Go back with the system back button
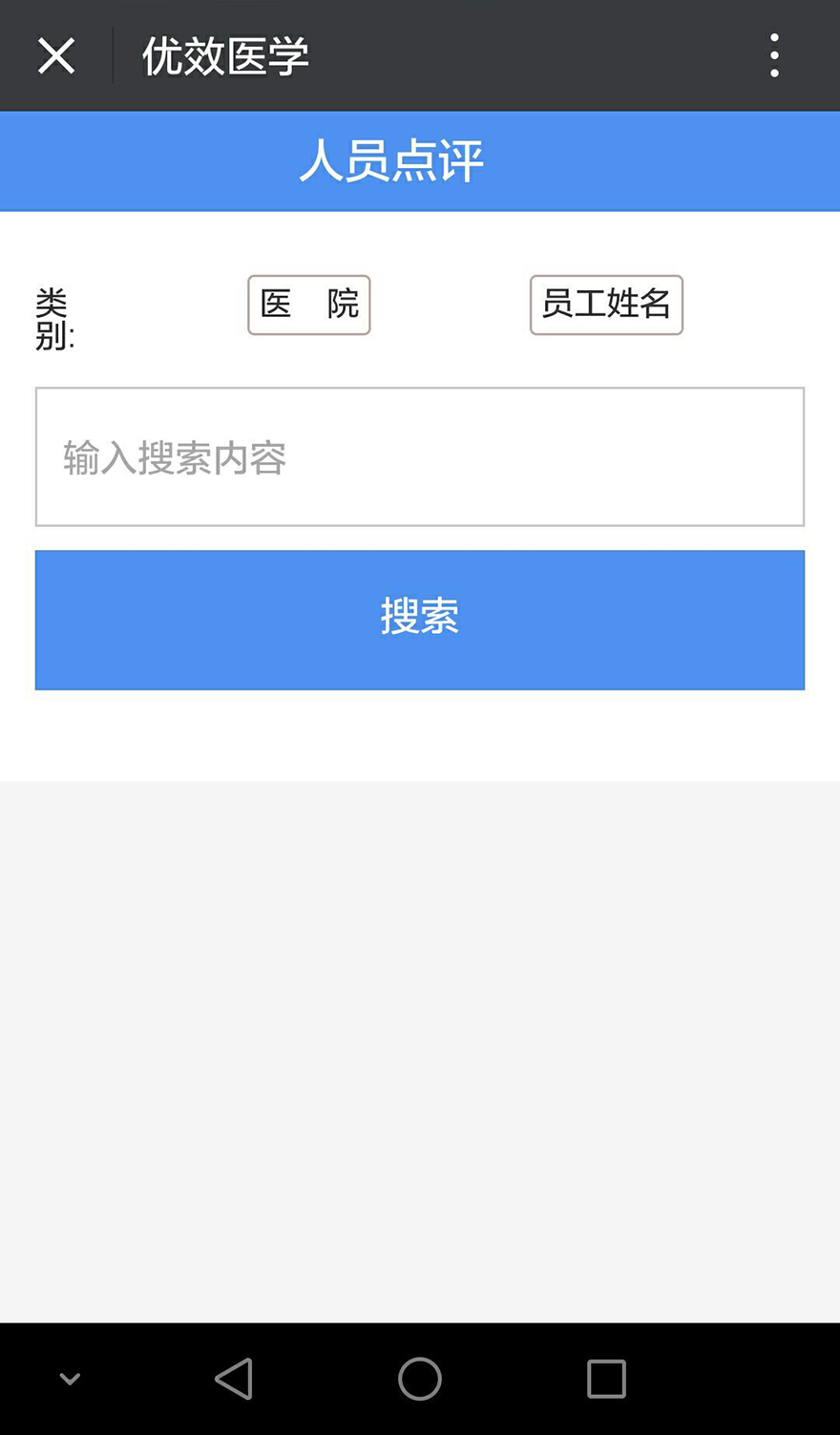Image resolution: width=840 pixels, height=1435 pixels. 234,1379
